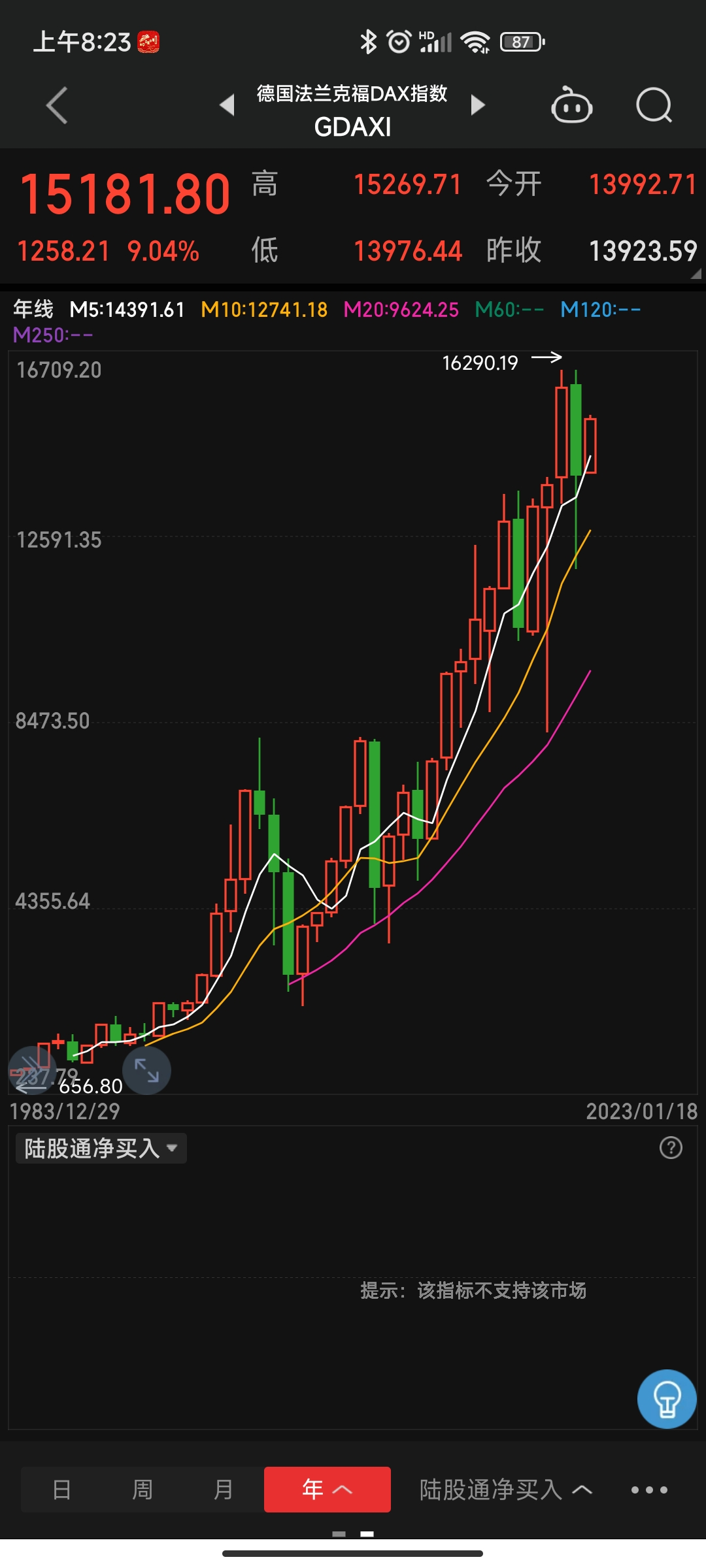Tap the blue lightbulb floating button

click(667, 1399)
